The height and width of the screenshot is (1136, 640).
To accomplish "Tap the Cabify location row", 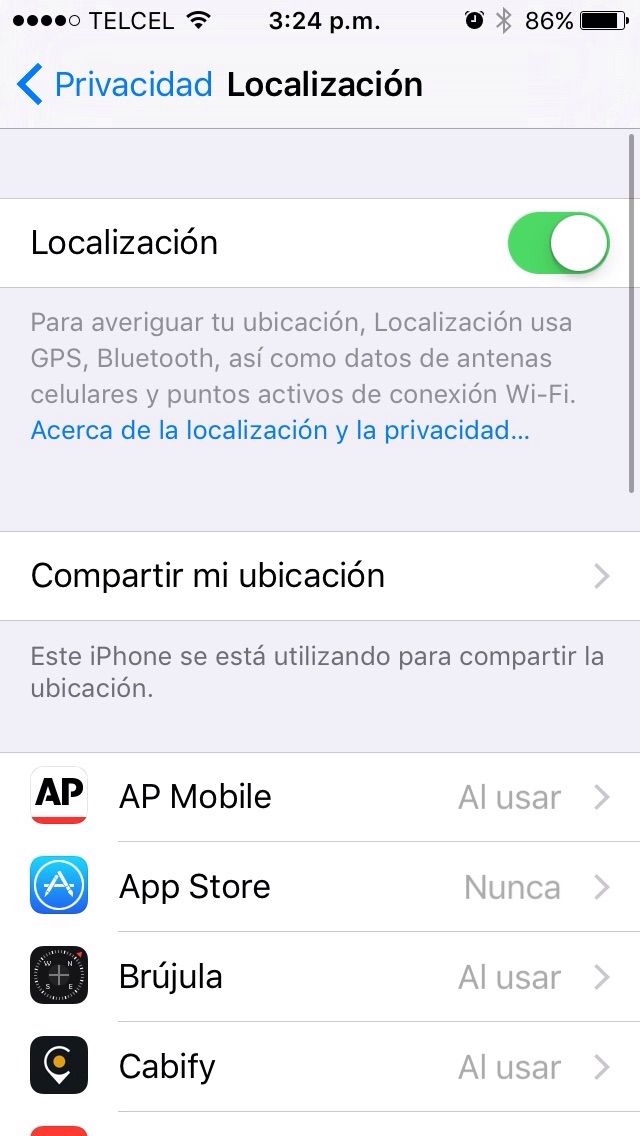I will pos(320,1067).
